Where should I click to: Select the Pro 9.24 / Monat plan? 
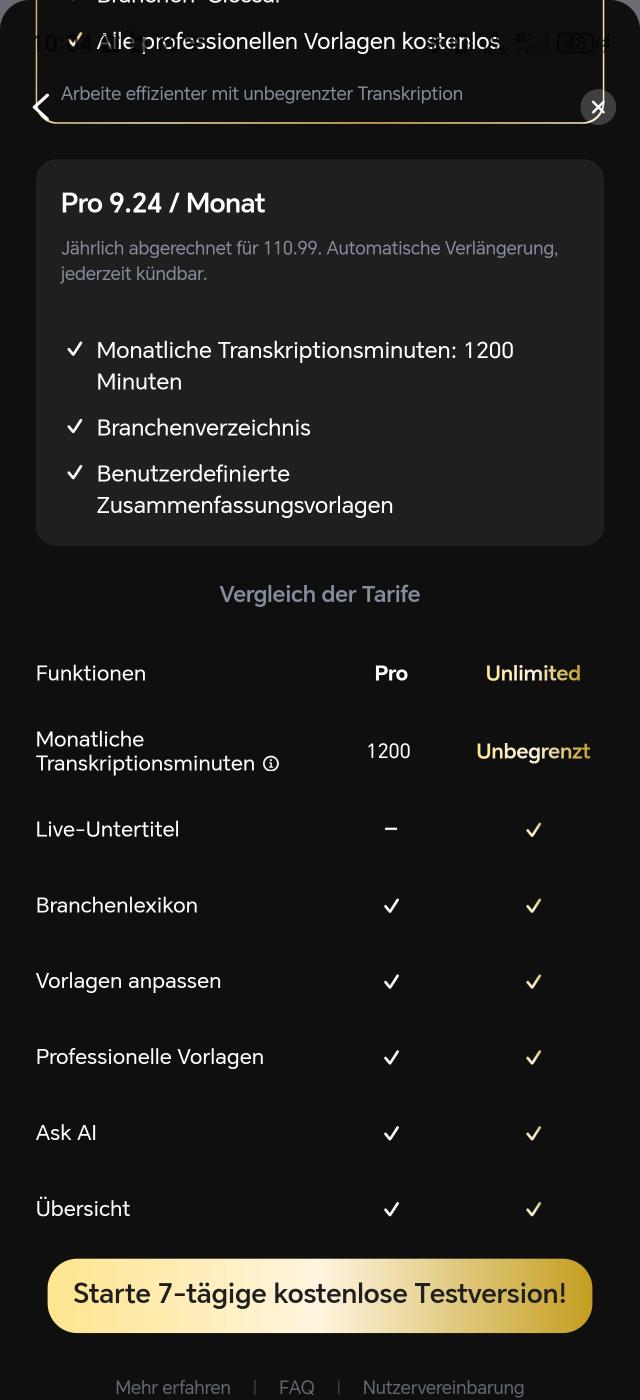tap(320, 353)
